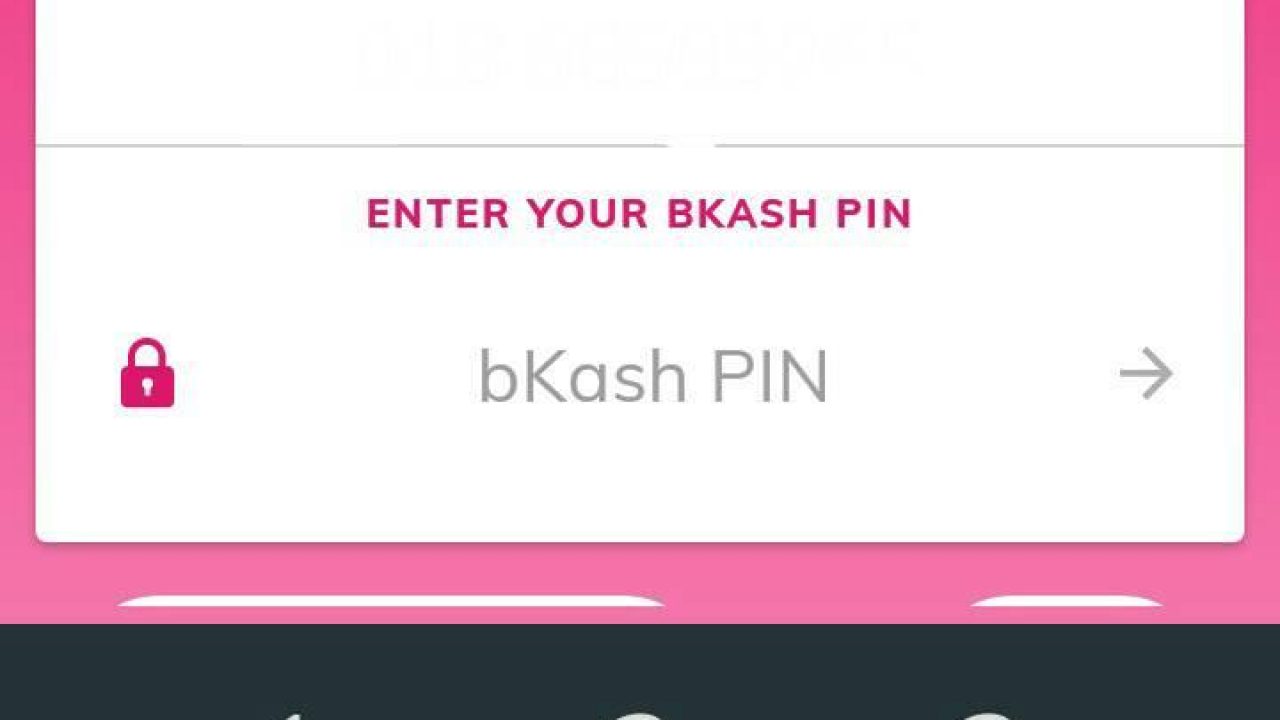
Task: Tap the bKash PIN entry field
Action: click(652, 377)
